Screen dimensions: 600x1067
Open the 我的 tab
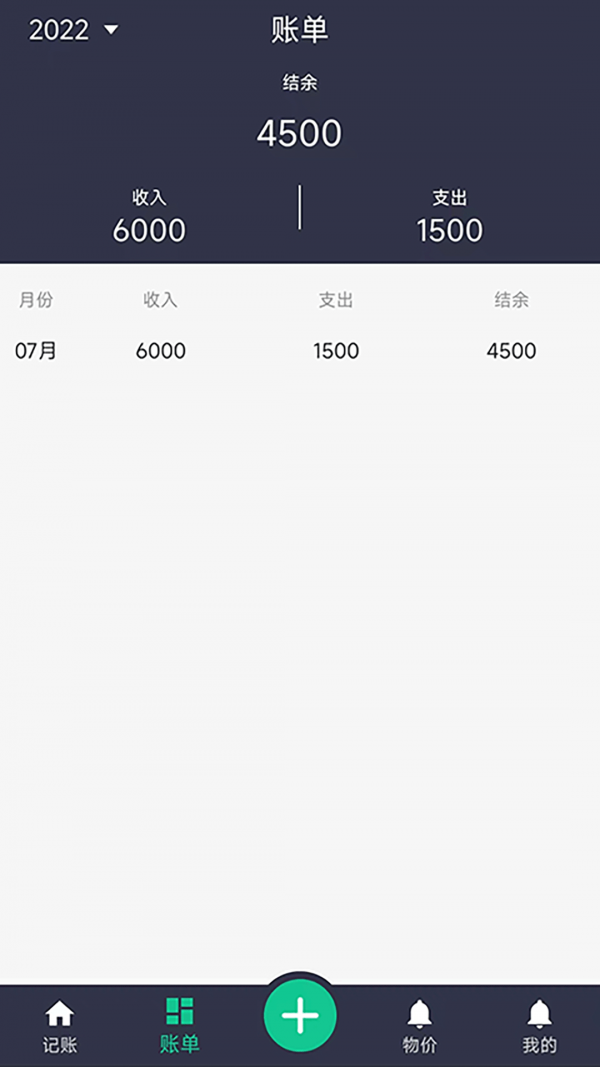tap(539, 1026)
